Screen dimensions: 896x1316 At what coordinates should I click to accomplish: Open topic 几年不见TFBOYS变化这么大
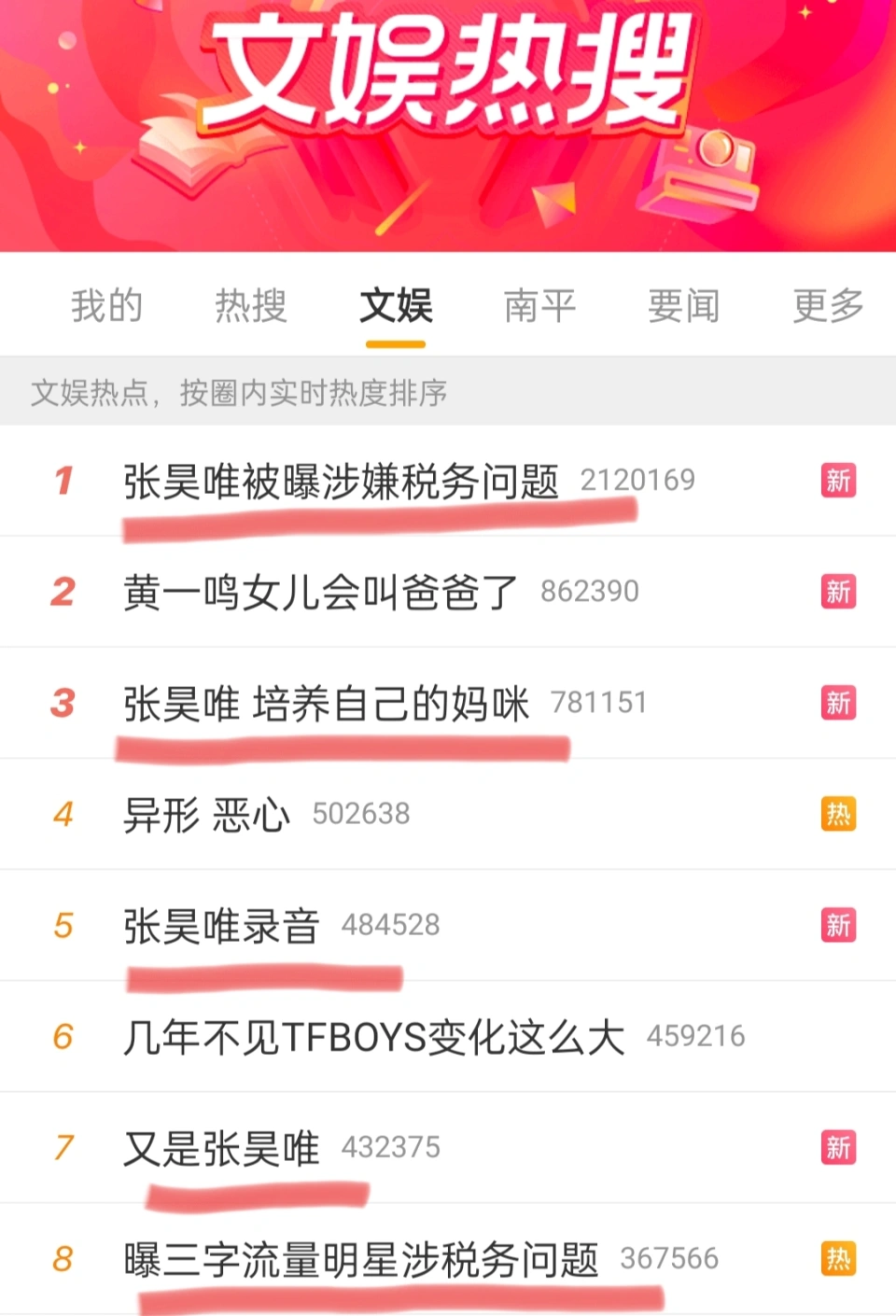click(373, 1037)
